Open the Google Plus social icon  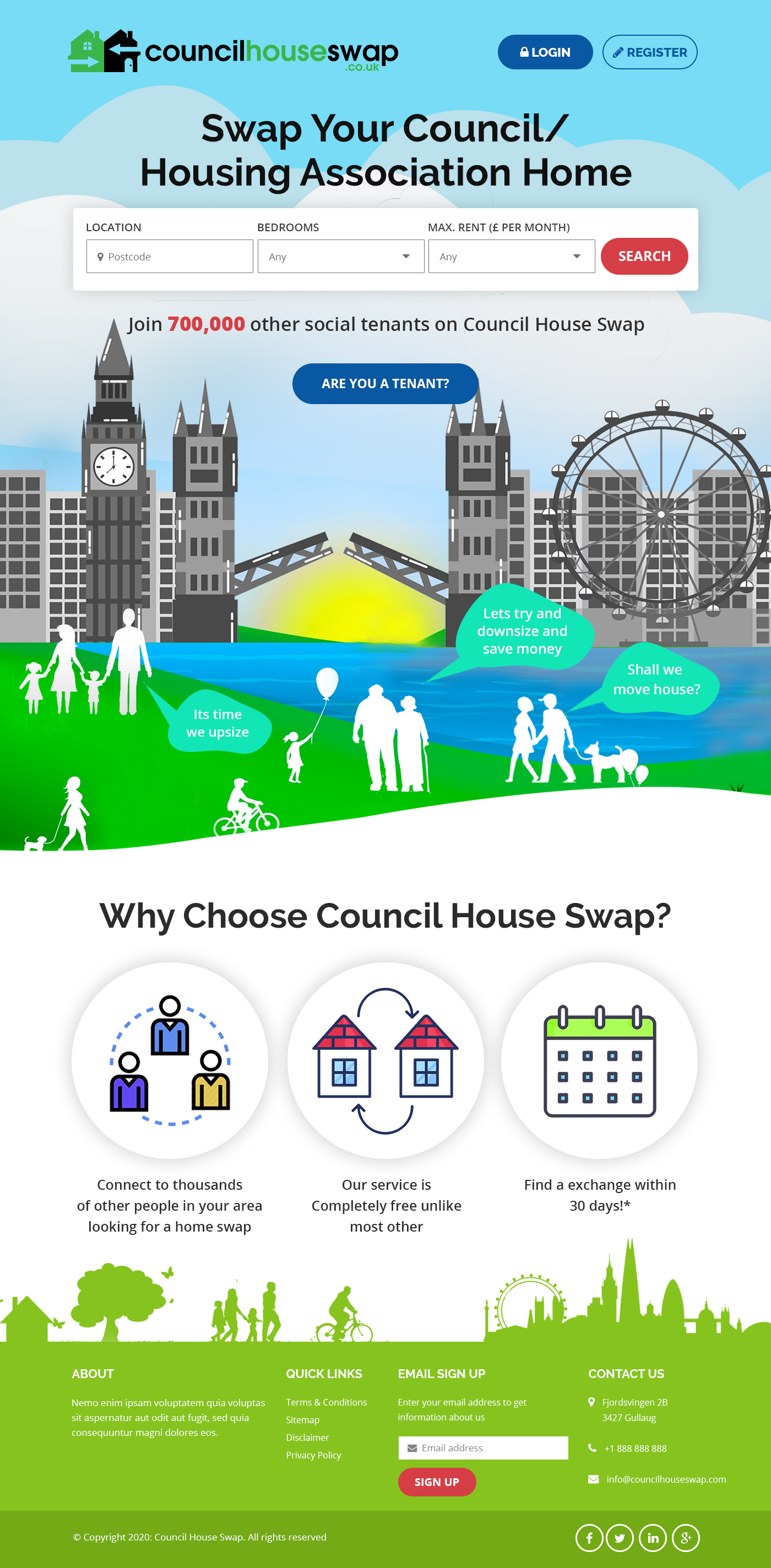coord(685,1538)
